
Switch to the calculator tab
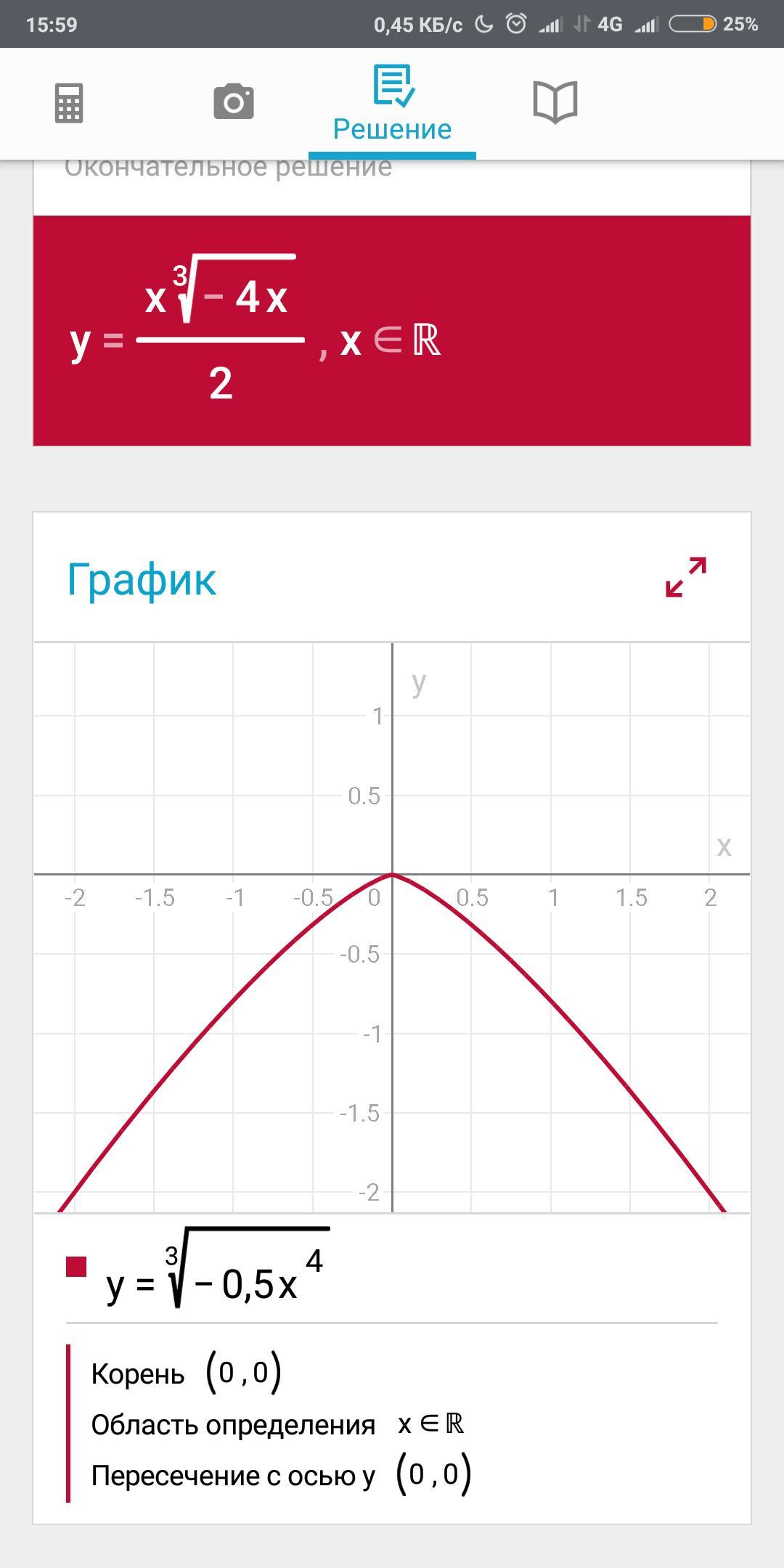[69, 103]
